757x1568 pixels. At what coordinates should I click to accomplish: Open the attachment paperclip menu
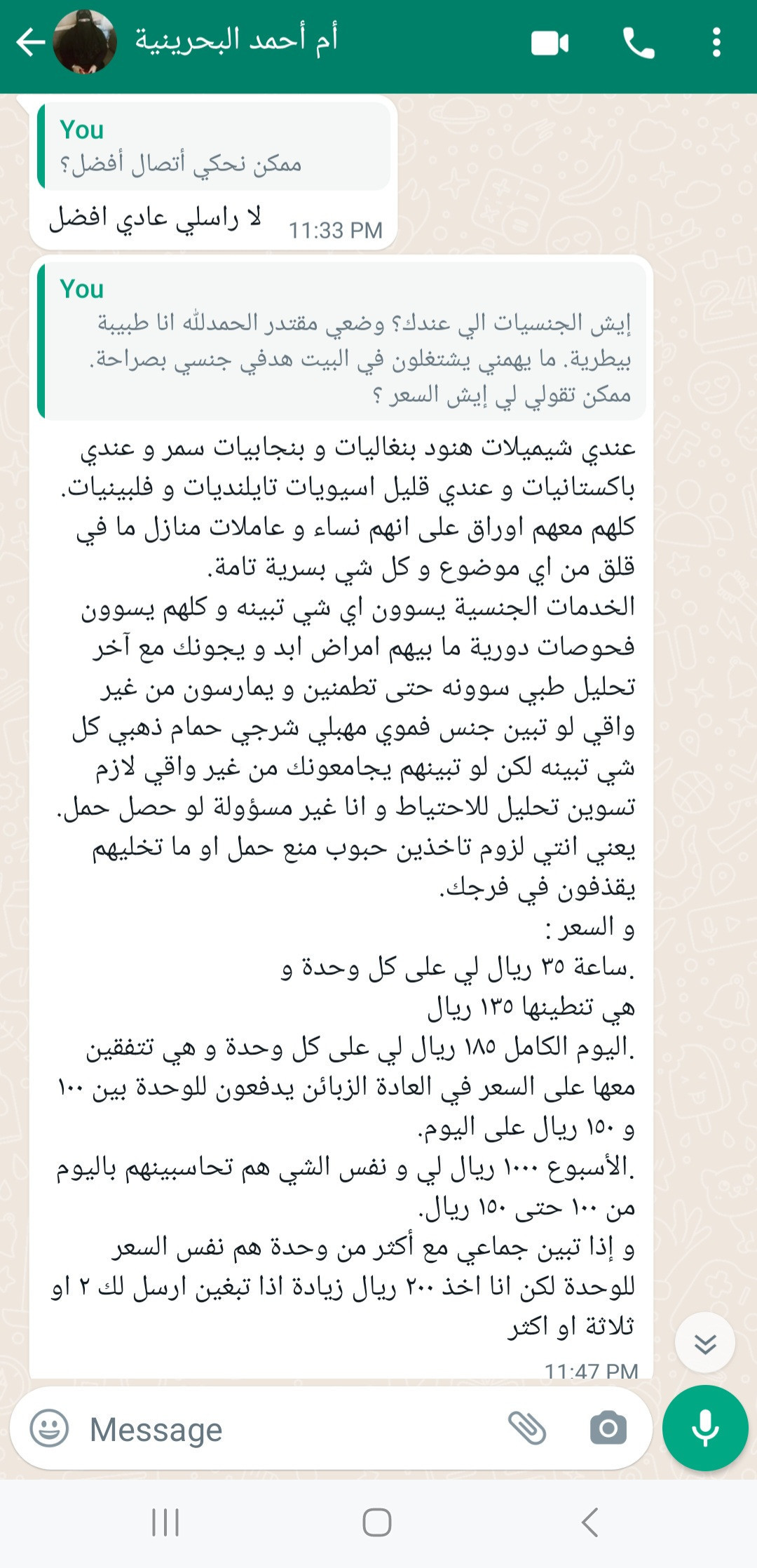point(527,1428)
